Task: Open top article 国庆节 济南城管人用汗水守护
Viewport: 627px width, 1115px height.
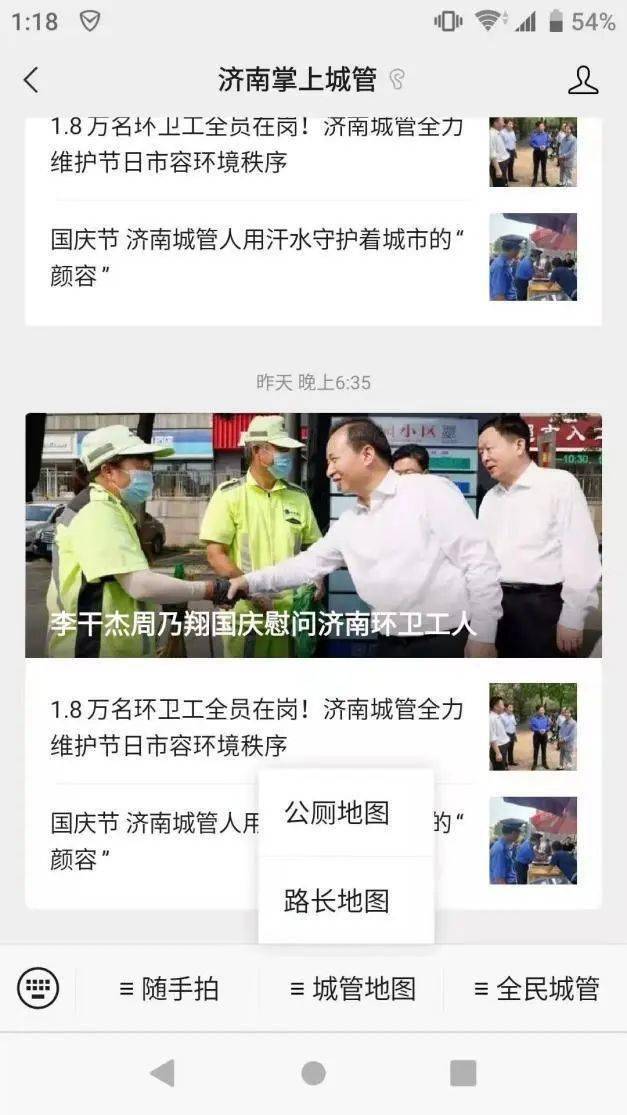Action: pos(258,257)
